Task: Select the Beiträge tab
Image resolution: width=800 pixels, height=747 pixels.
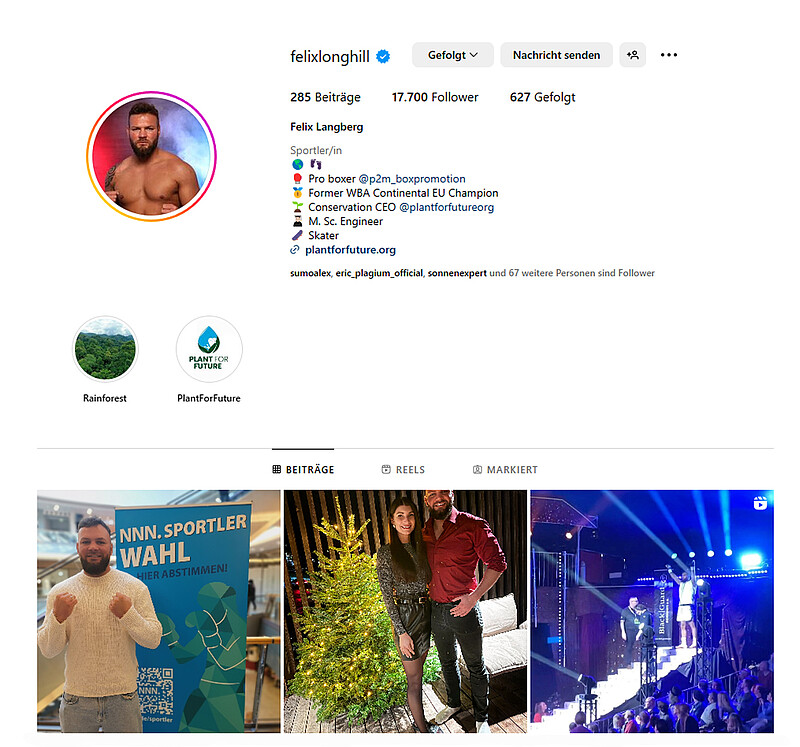Action: [x=303, y=469]
